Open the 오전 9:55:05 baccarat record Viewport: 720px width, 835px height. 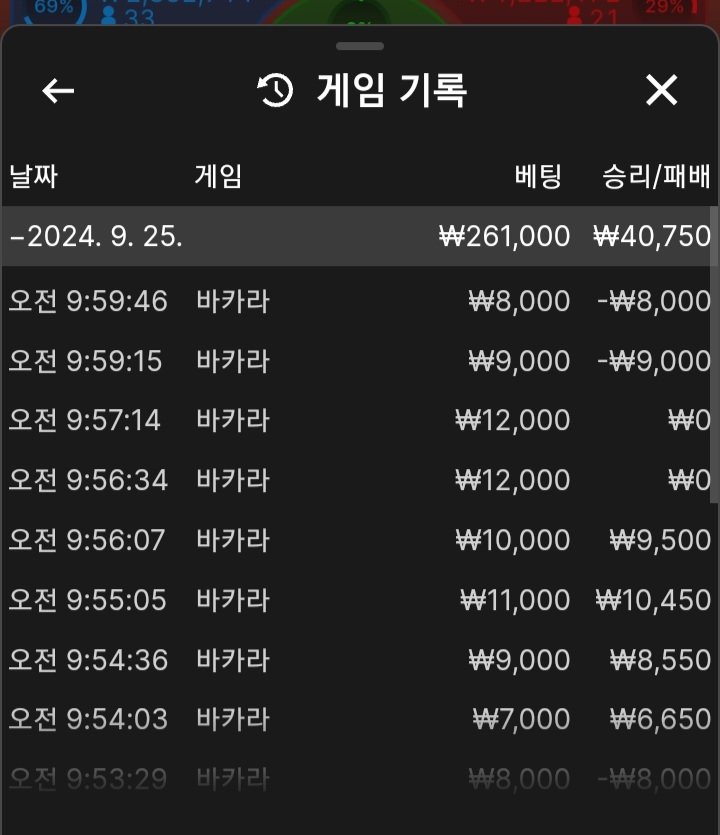pos(358,600)
